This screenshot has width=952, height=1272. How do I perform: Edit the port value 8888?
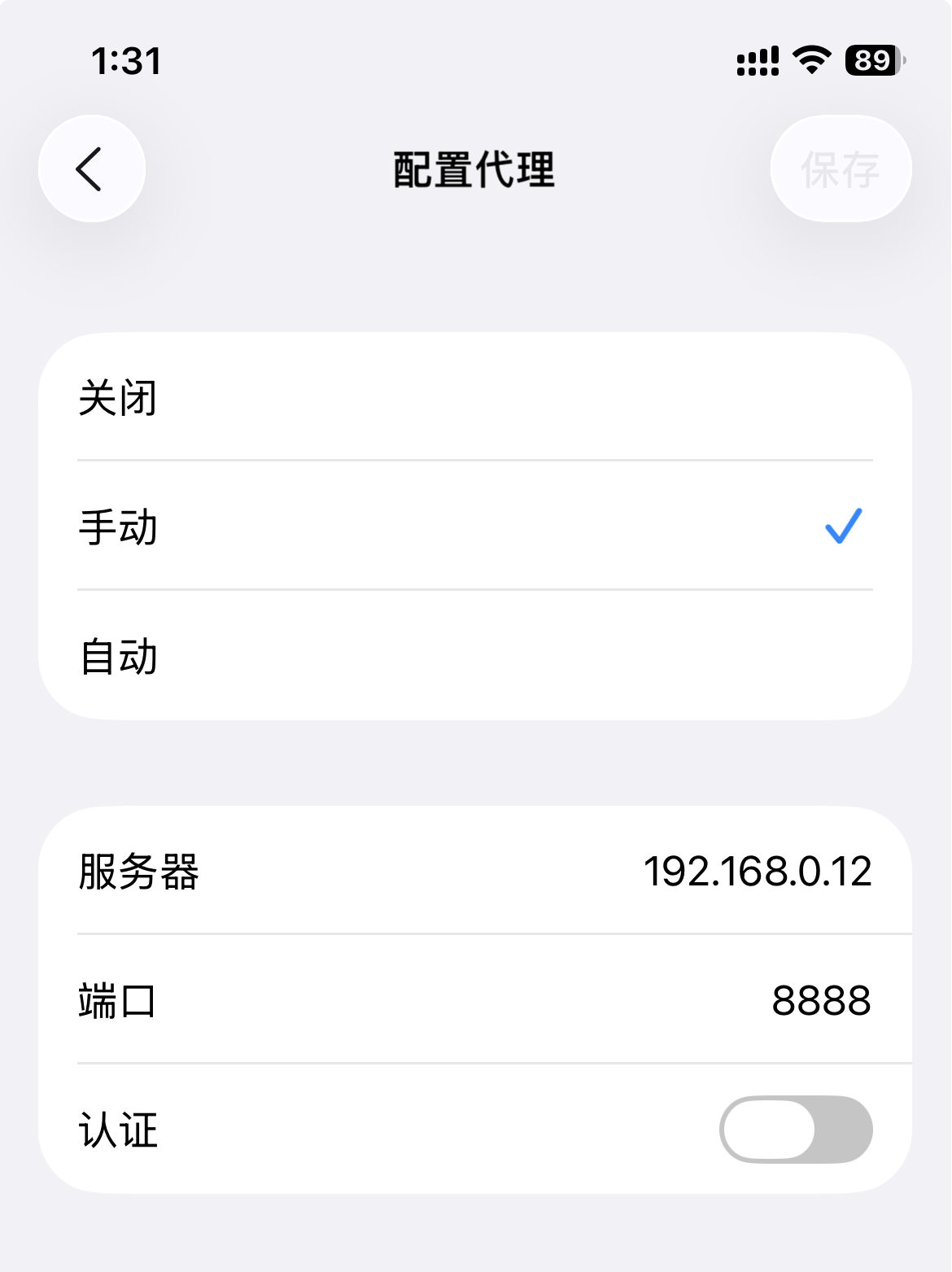coord(820,1000)
